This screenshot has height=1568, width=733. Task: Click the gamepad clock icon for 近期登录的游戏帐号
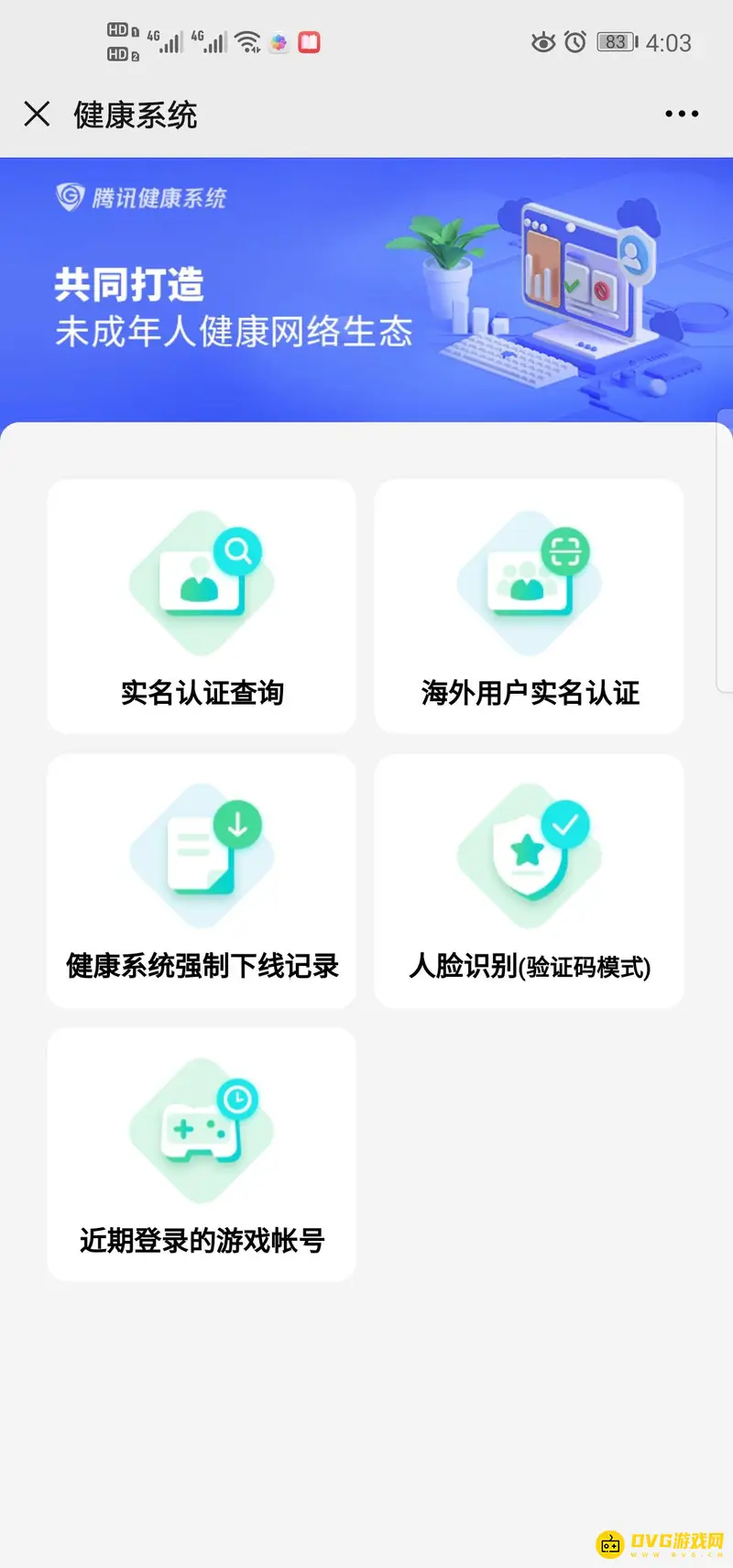pos(202,1127)
